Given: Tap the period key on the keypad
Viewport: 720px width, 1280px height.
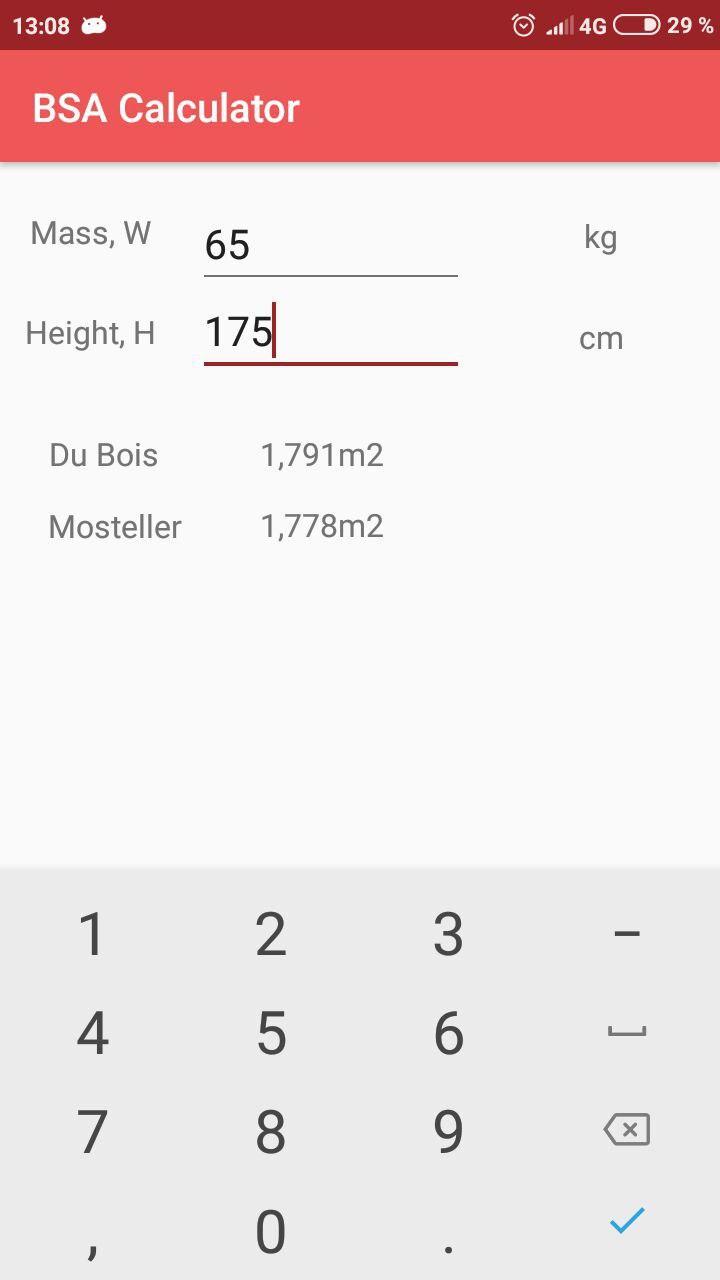Looking at the screenshot, I should [x=448, y=1231].
